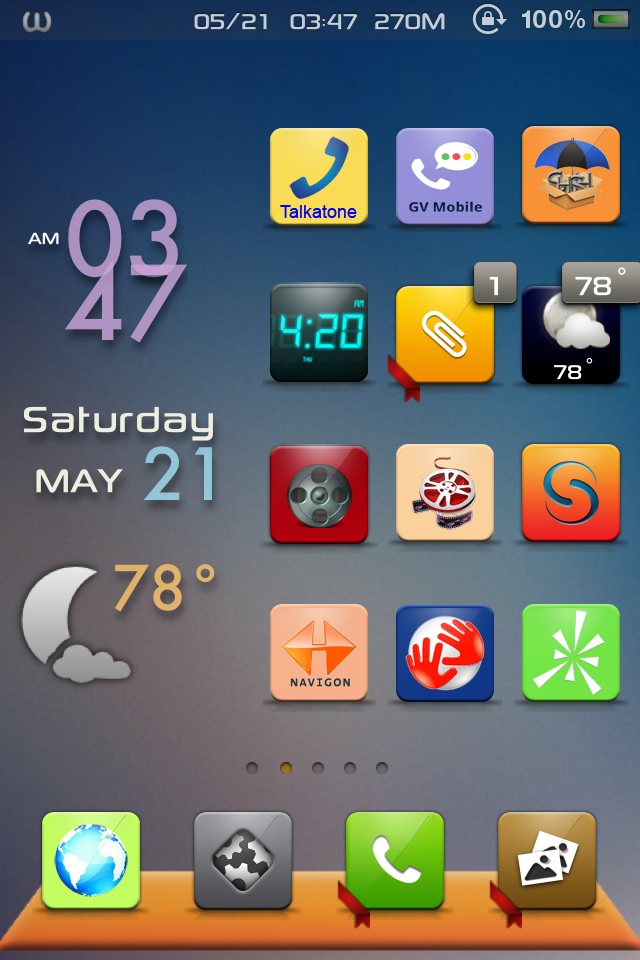Open the TomTom red hand app
Viewport: 640px width, 960px height.
point(445,652)
